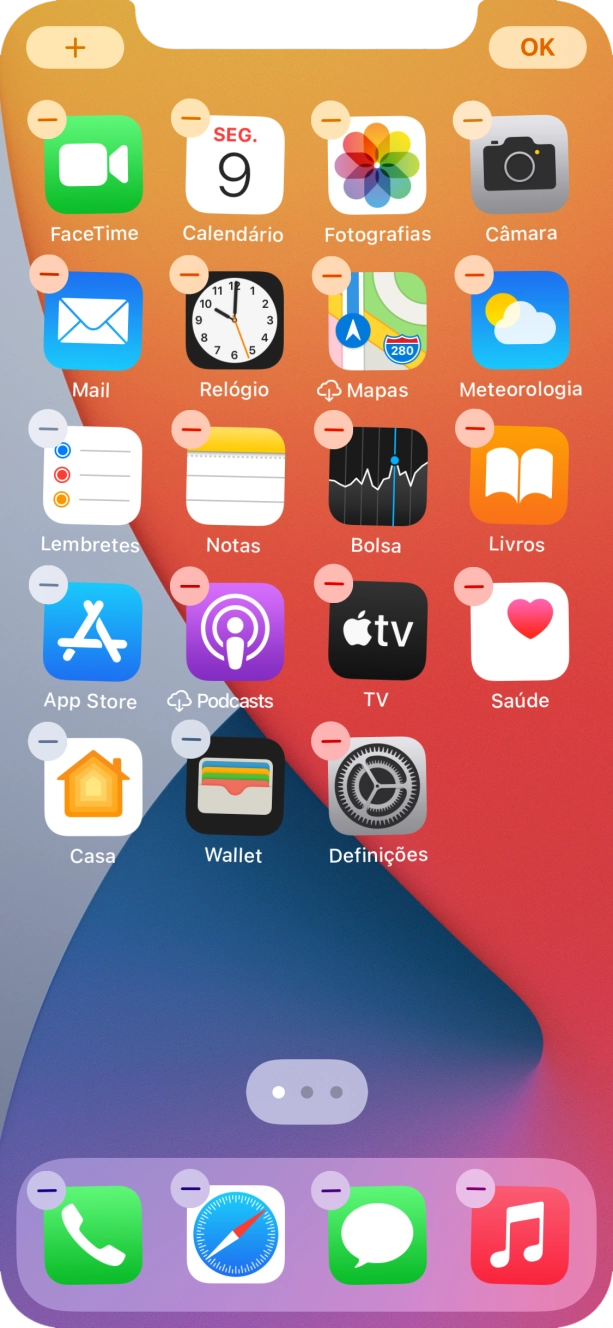Open the Meteorologia app icon
The width and height of the screenshot is (613, 1328).
pyautogui.click(x=519, y=321)
